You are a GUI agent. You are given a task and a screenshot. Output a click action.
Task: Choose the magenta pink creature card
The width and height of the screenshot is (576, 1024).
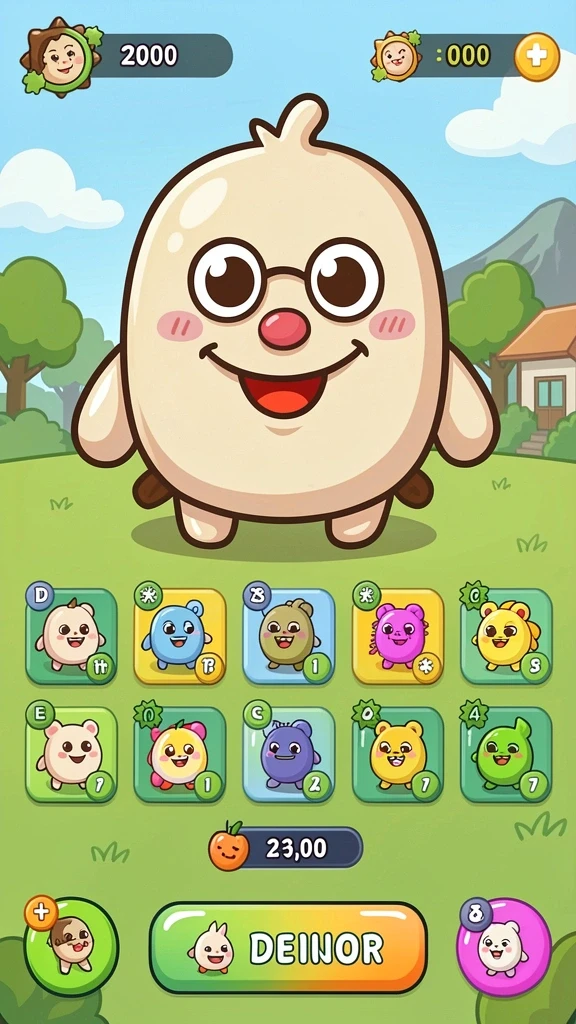(398, 635)
